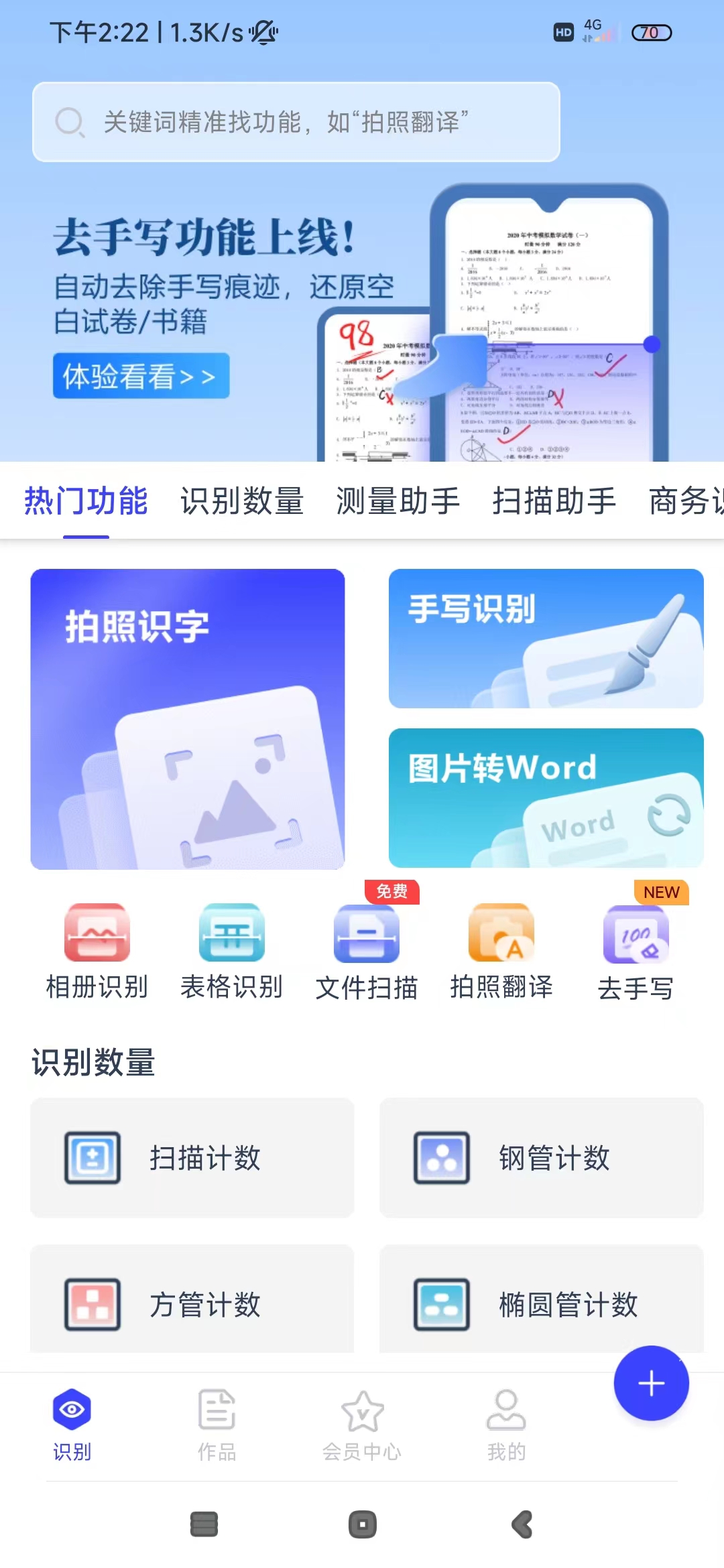Open the 拍照识字 photo text recognition card

pyautogui.click(x=188, y=720)
